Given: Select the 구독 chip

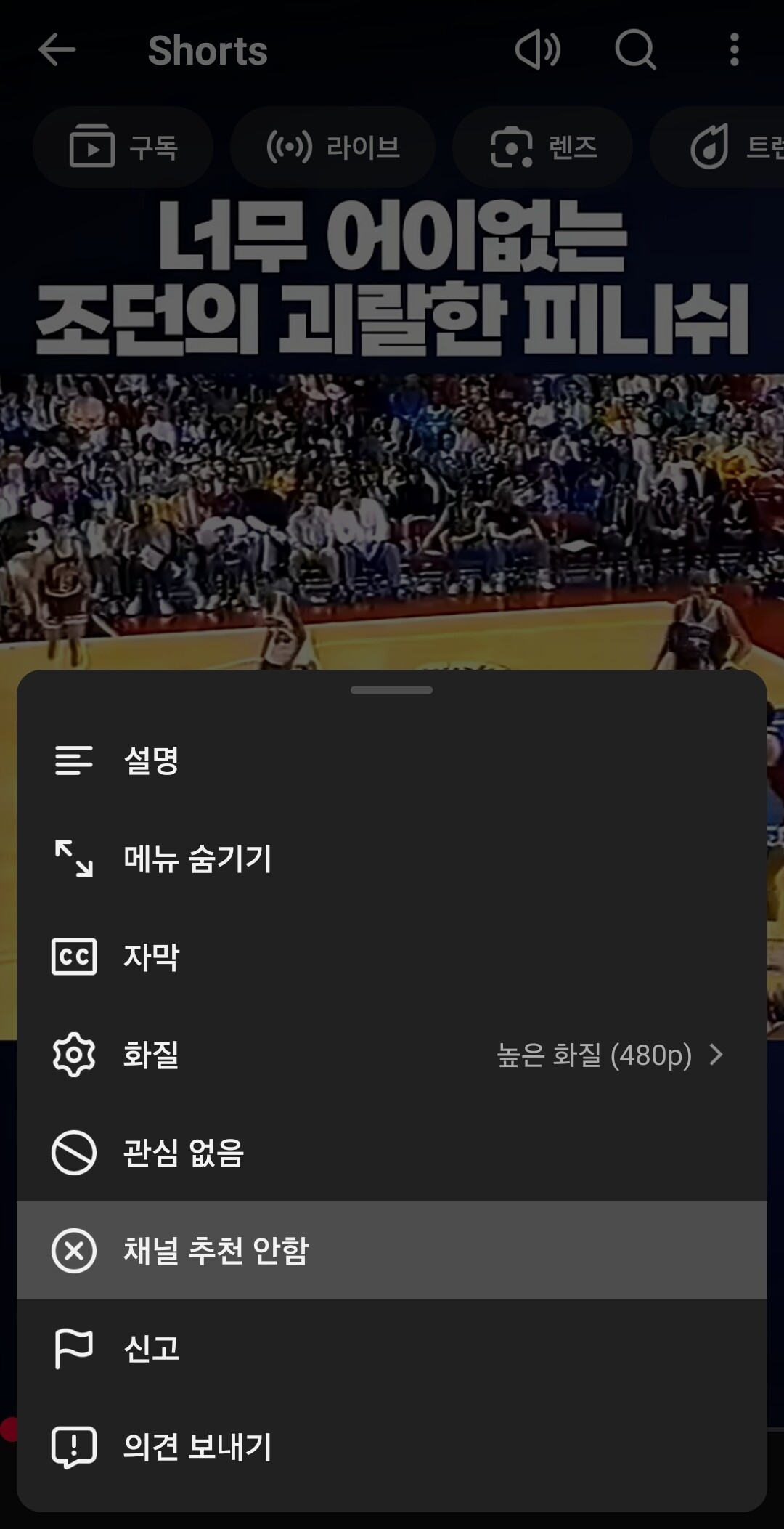Looking at the screenshot, I should click(123, 147).
